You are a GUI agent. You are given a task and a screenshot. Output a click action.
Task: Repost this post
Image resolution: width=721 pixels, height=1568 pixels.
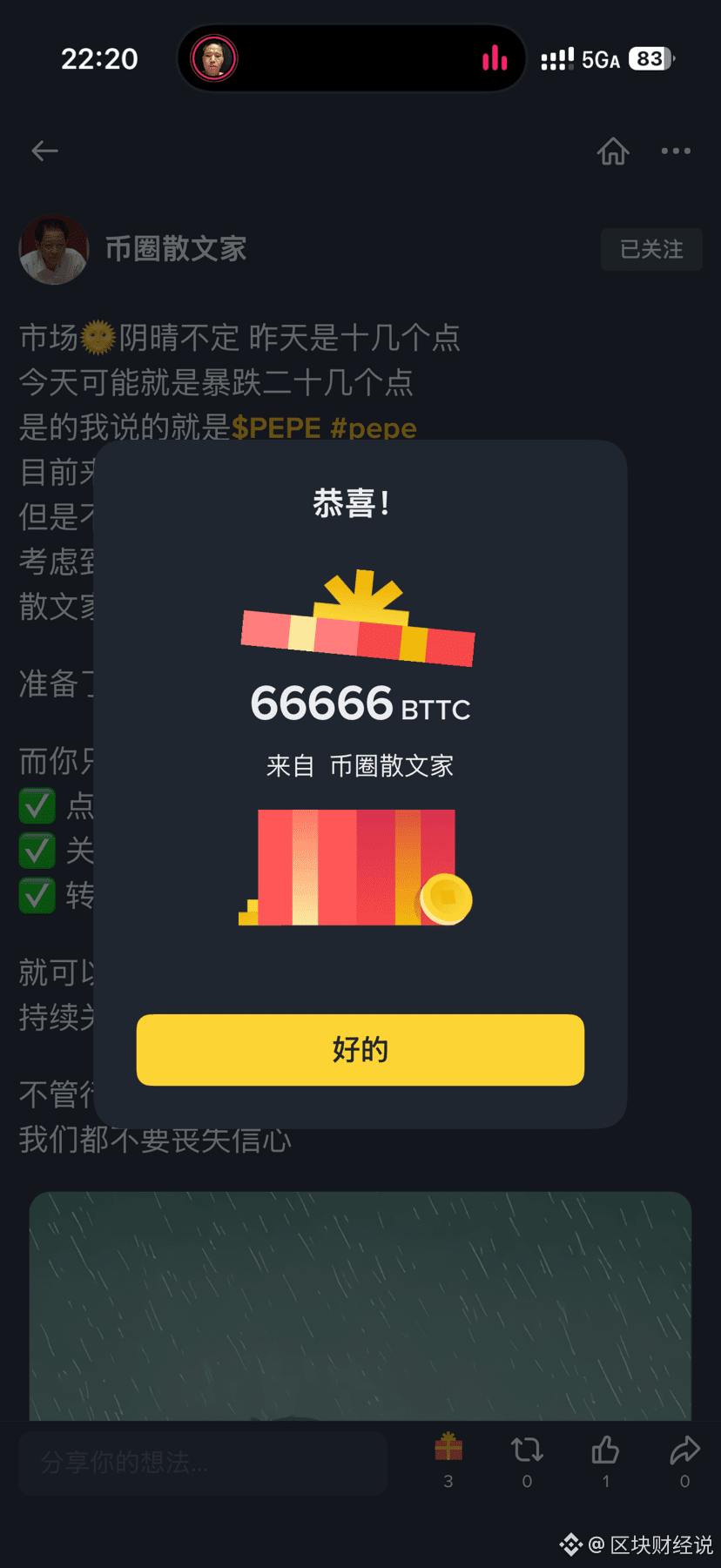(x=527, y=1450)
